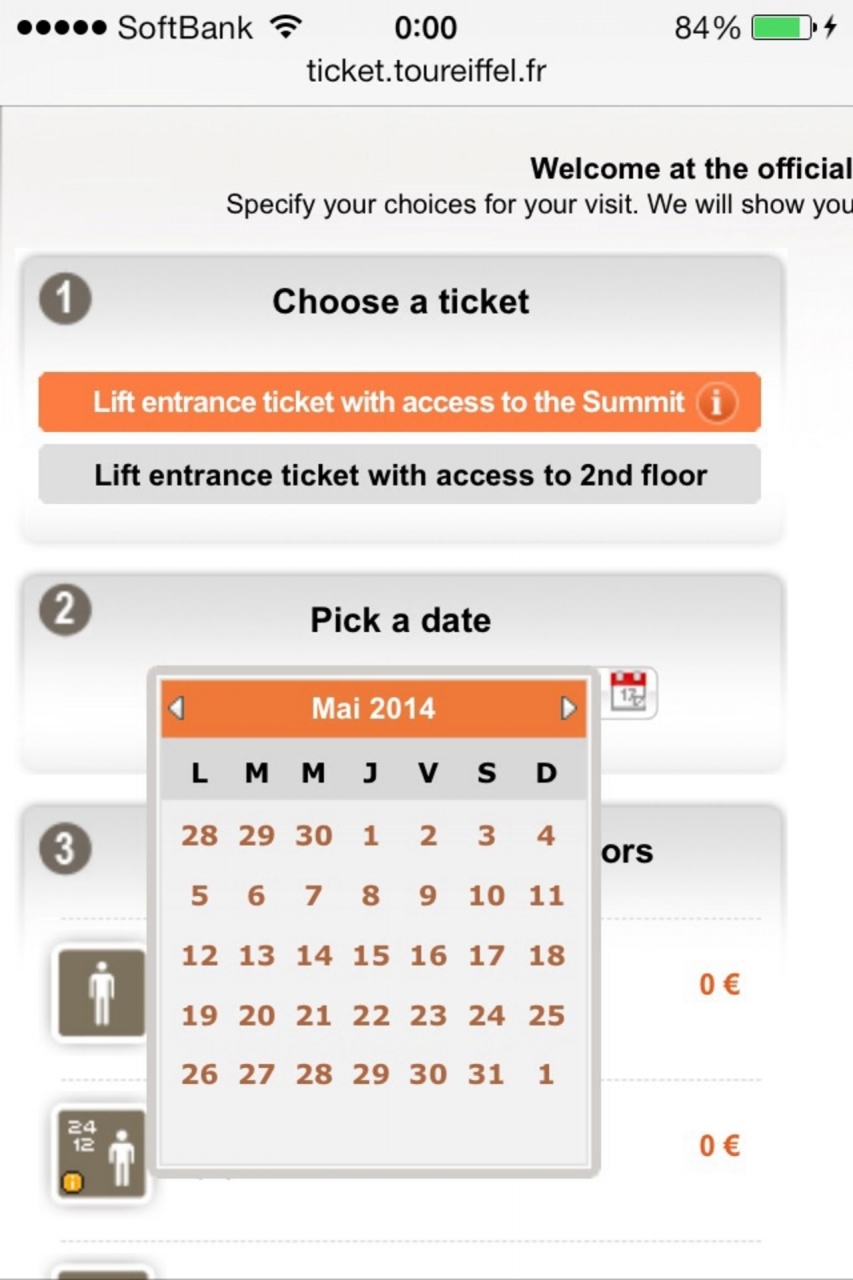Screen dimensions: 853x1280
Task: Choose May 20 in the calendar
Action: pos(256,1016)
